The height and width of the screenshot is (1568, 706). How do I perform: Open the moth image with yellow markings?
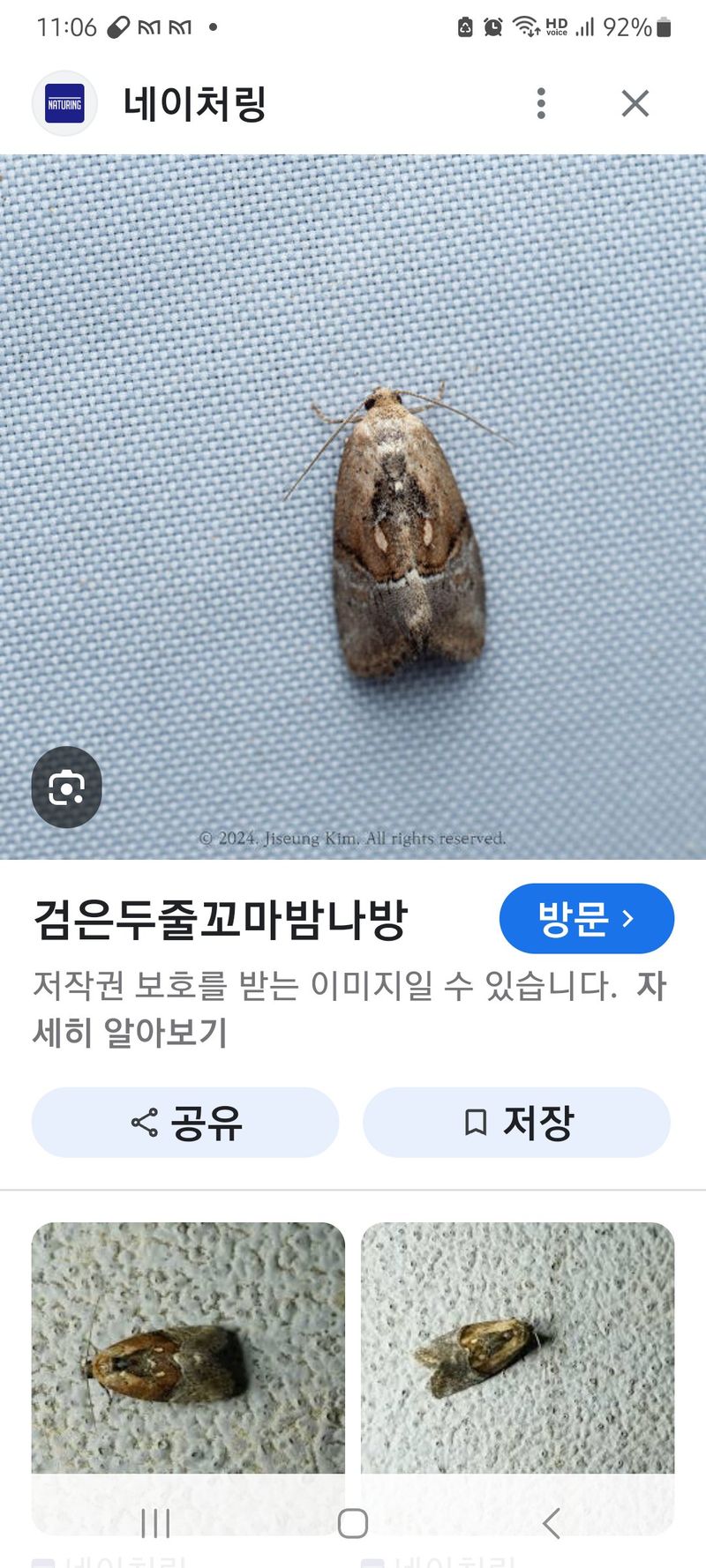coord(517,1349)
